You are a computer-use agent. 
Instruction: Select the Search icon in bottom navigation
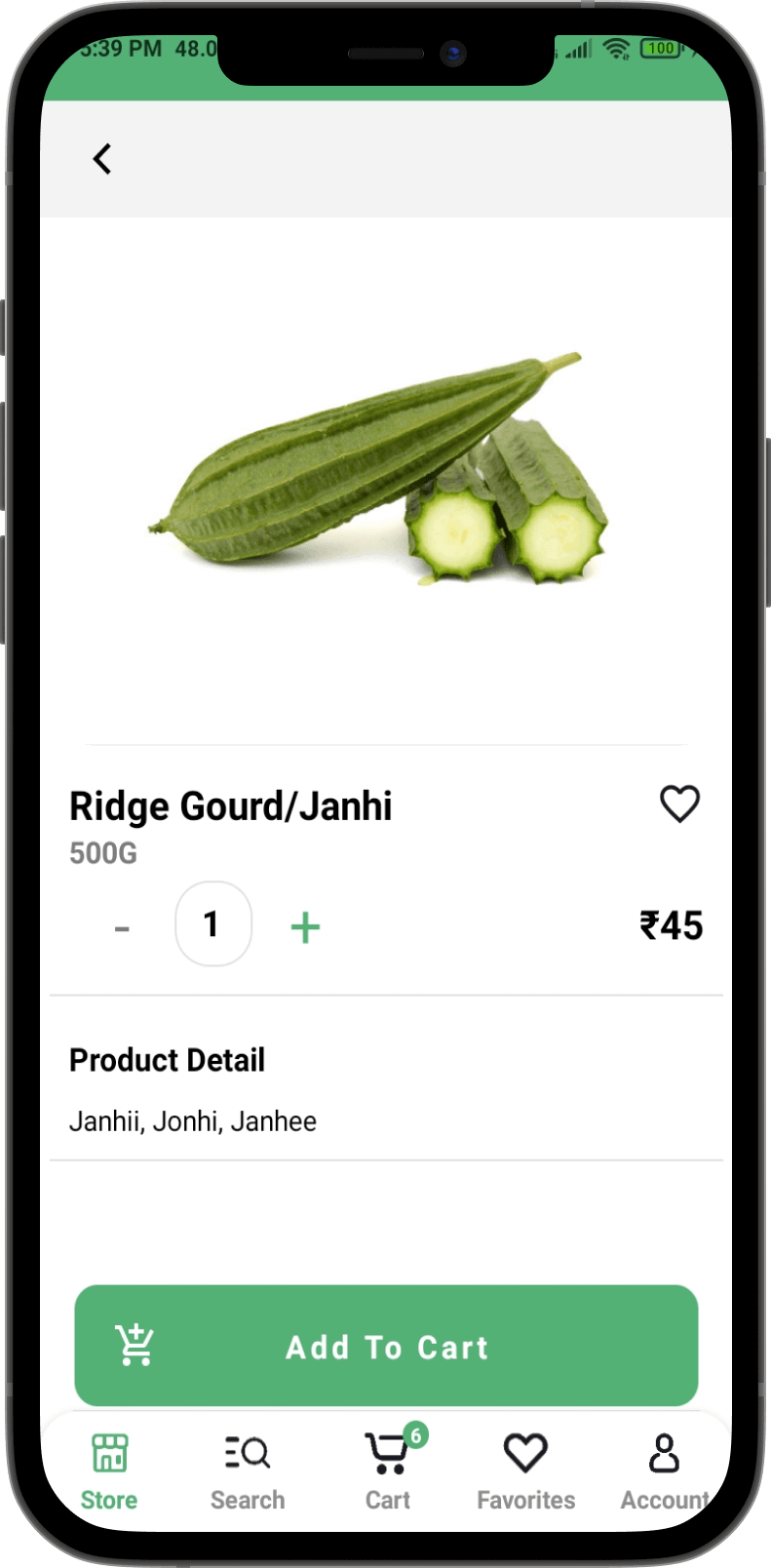coord(247,1451)
